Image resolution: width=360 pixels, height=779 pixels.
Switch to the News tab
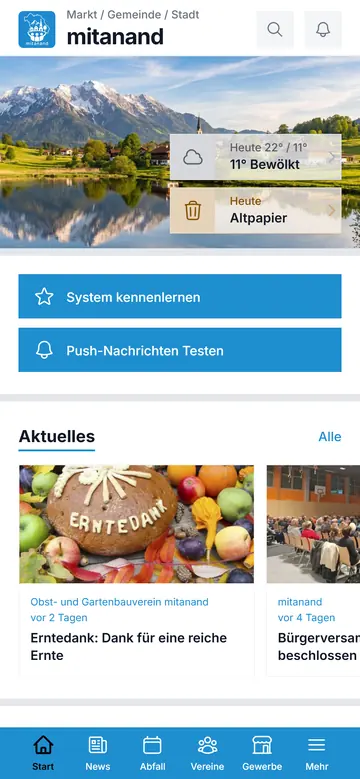(98, 753)
